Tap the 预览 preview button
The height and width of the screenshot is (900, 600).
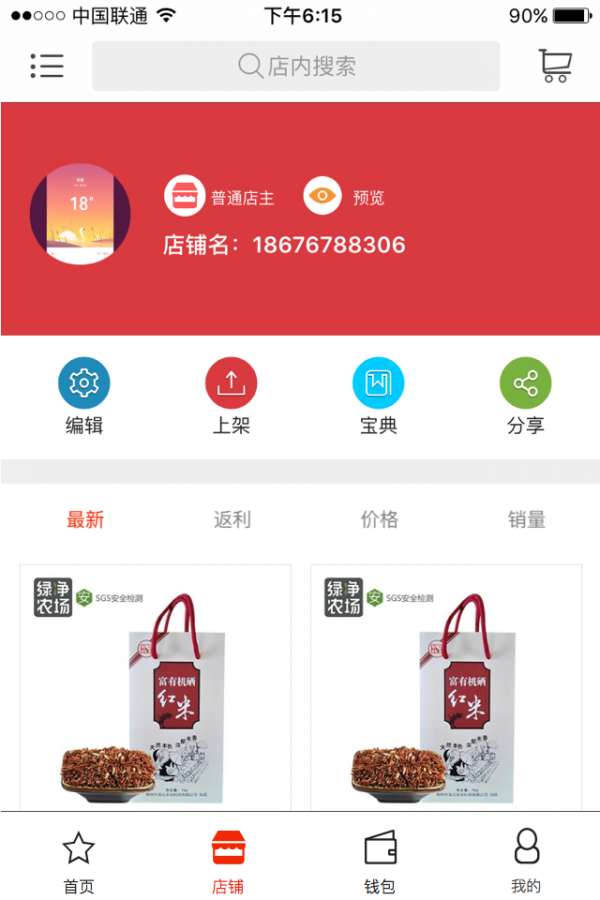click(345, 196)
